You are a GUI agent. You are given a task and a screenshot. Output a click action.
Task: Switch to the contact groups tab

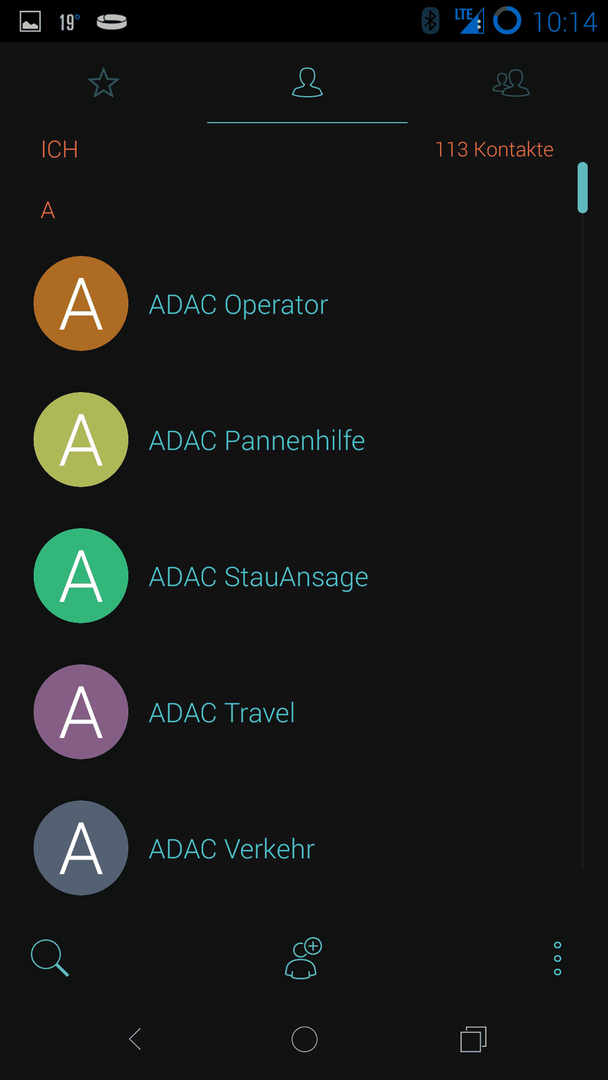(511, 83)
